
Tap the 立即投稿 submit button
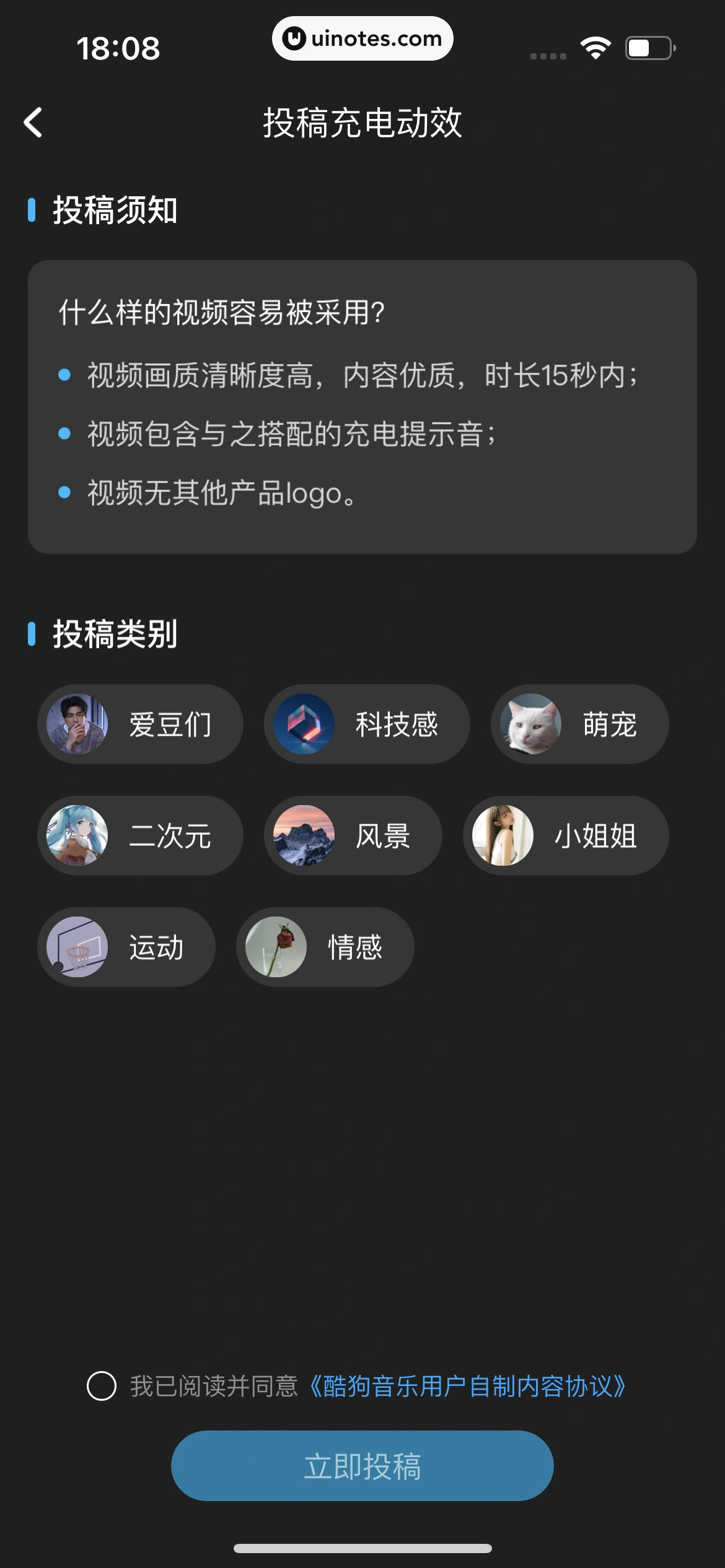click(362, 1466)
